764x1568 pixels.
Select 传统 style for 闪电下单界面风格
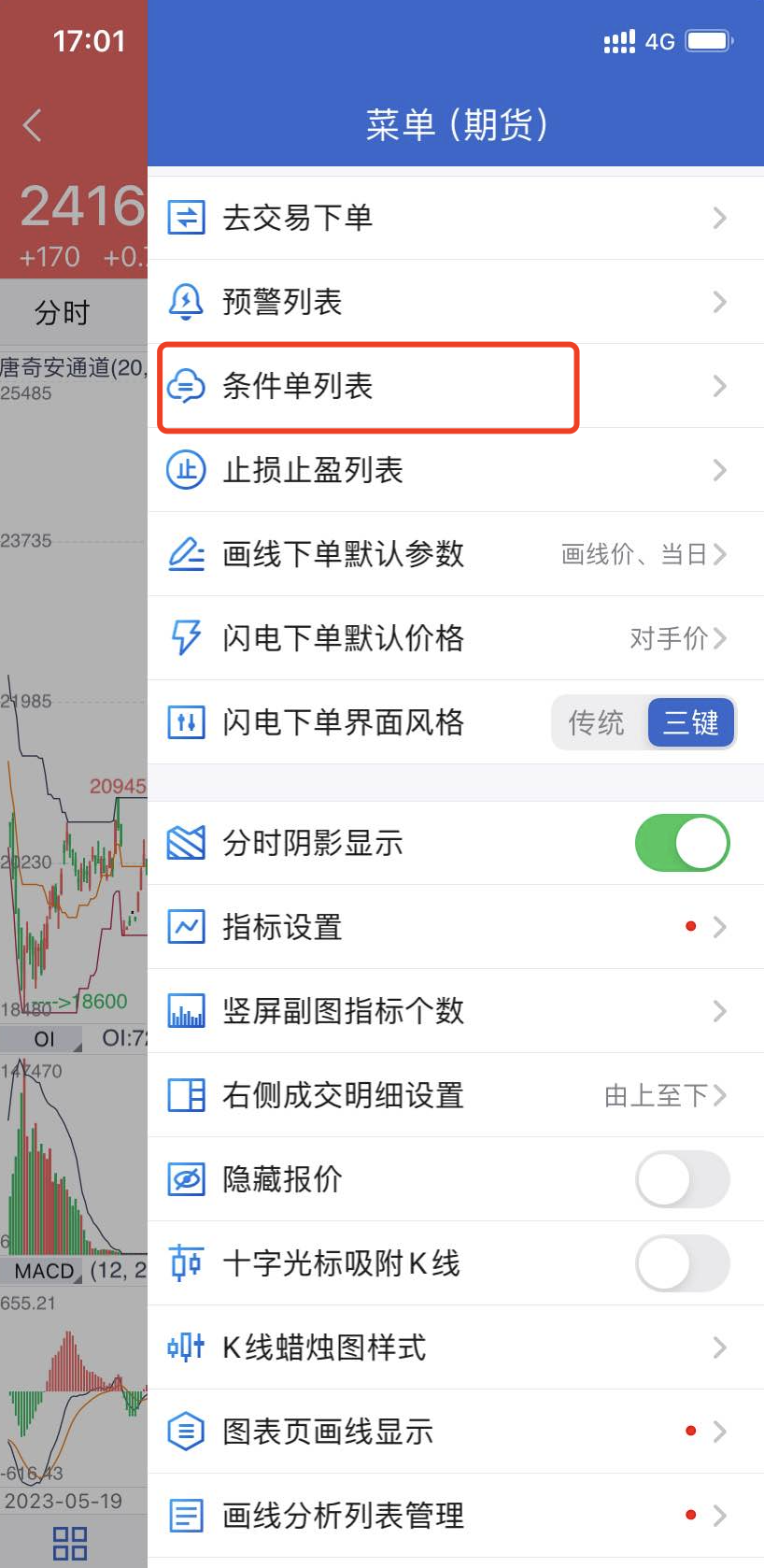(x=598, y=722)
